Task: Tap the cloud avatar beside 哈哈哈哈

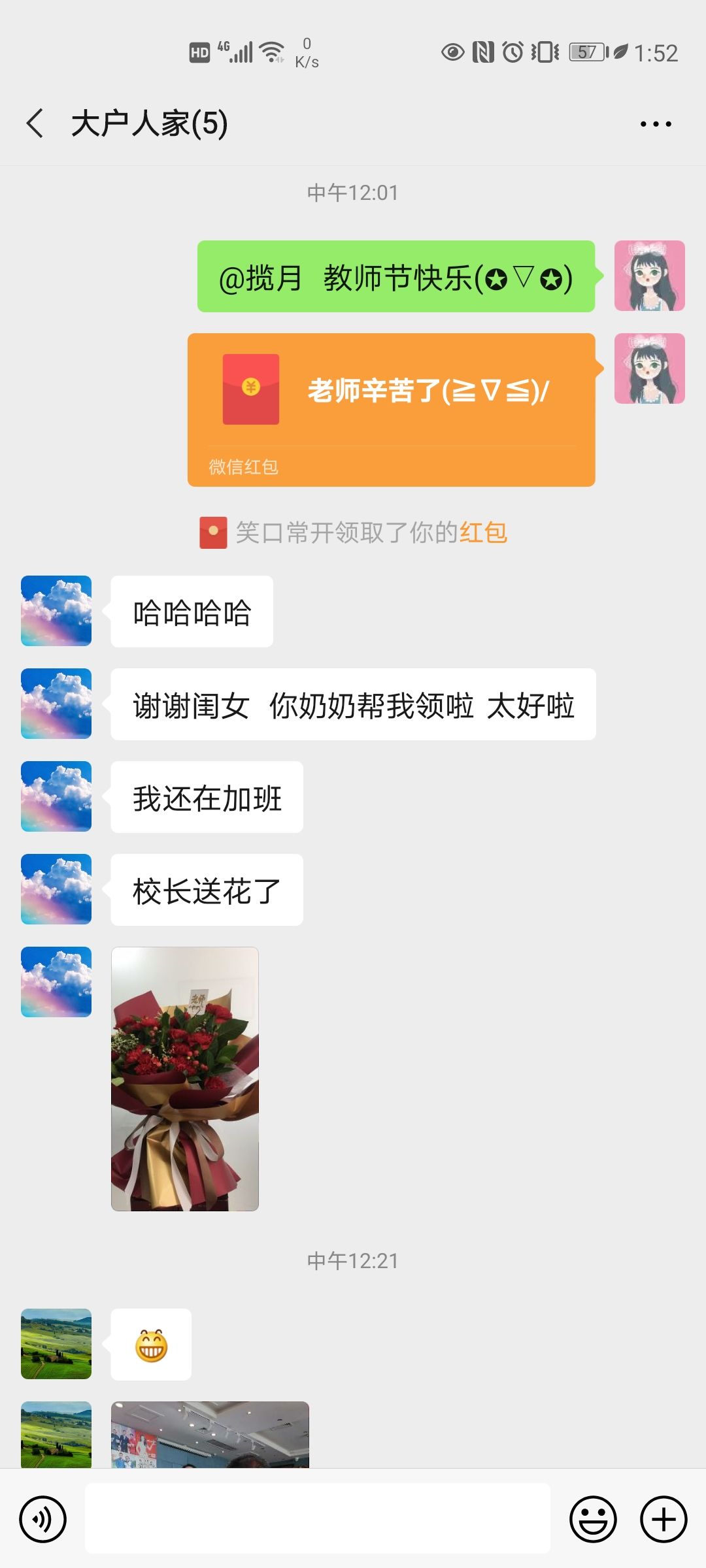Action: [56, 611]
